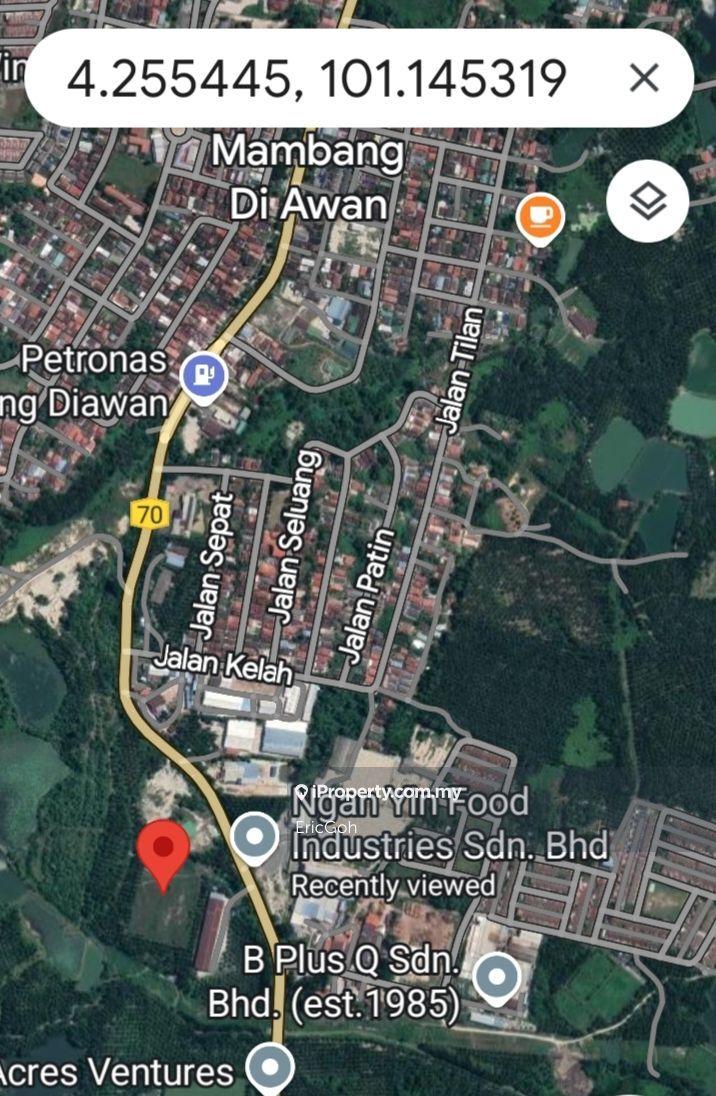716x1096 pixels.
Task: Tap the coordinates search box
Action: click(x=320, y=78)
